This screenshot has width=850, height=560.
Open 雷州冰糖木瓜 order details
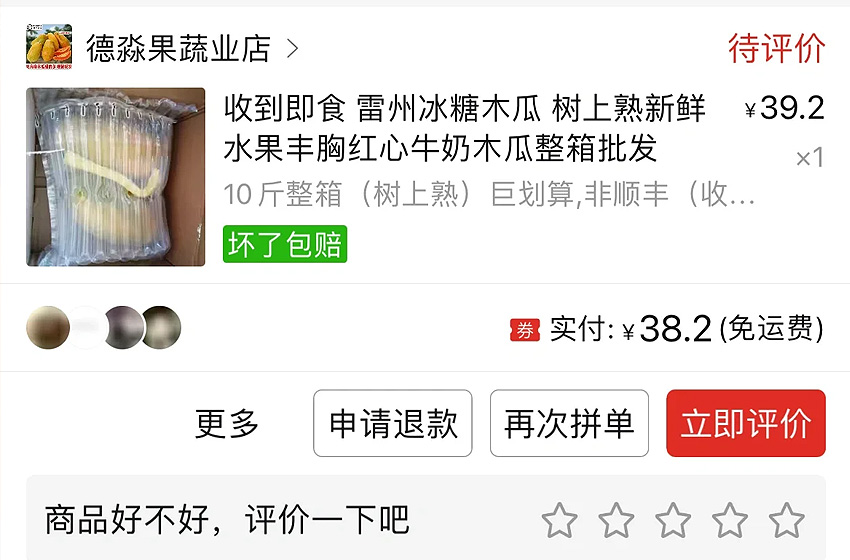(464, 128)
